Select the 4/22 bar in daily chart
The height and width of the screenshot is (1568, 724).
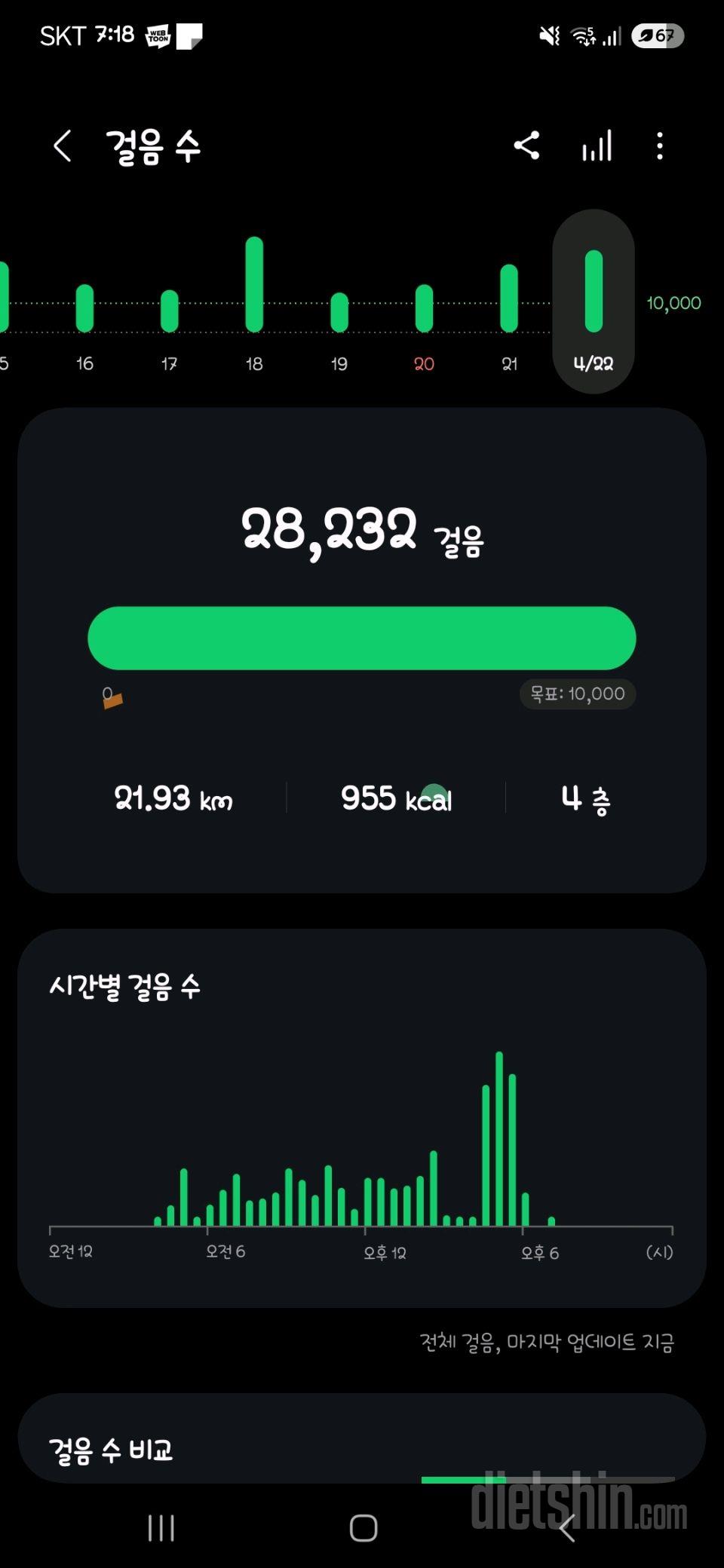coord(594,302)
